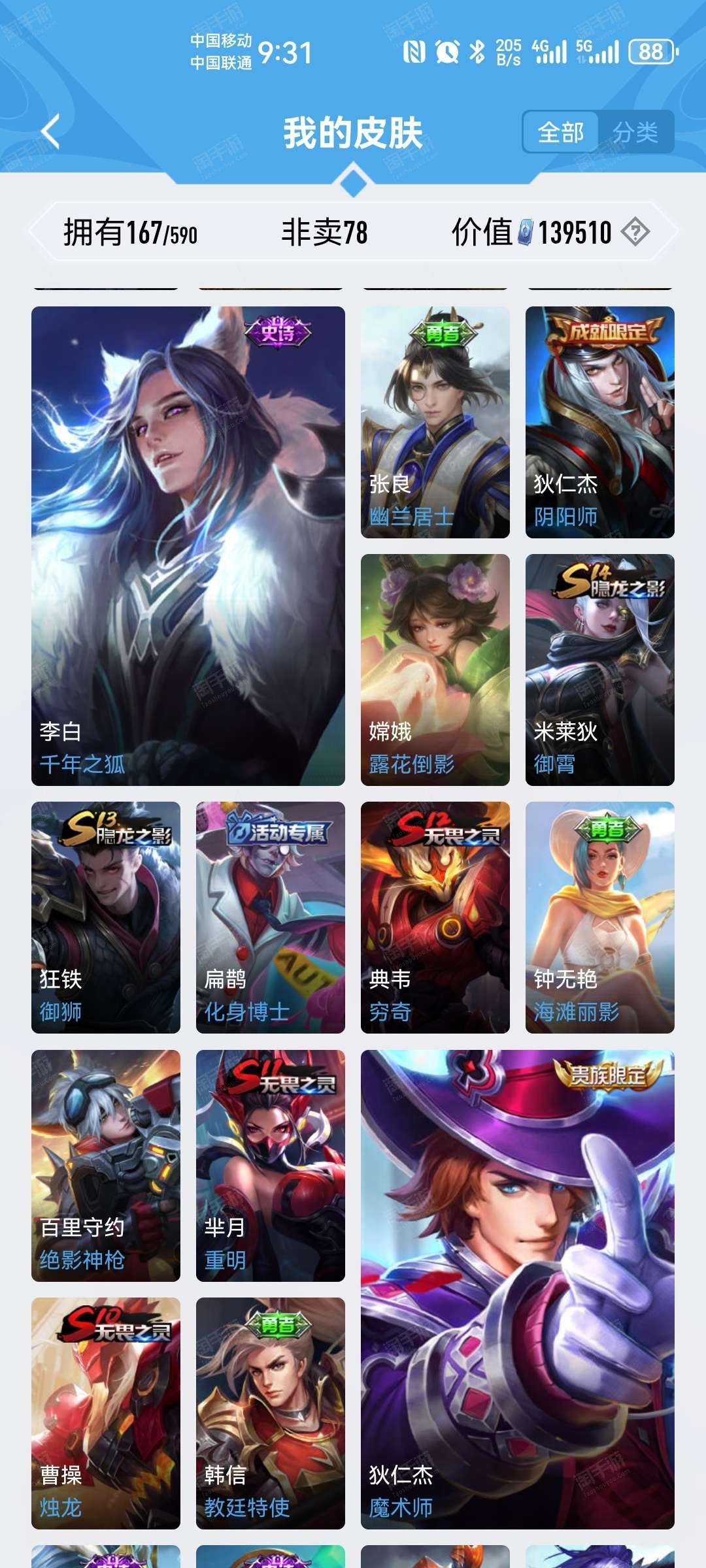View 扁鹊 化身博士 skin
The width and height of the screenshot is (706, 1568).
[271, 917]
